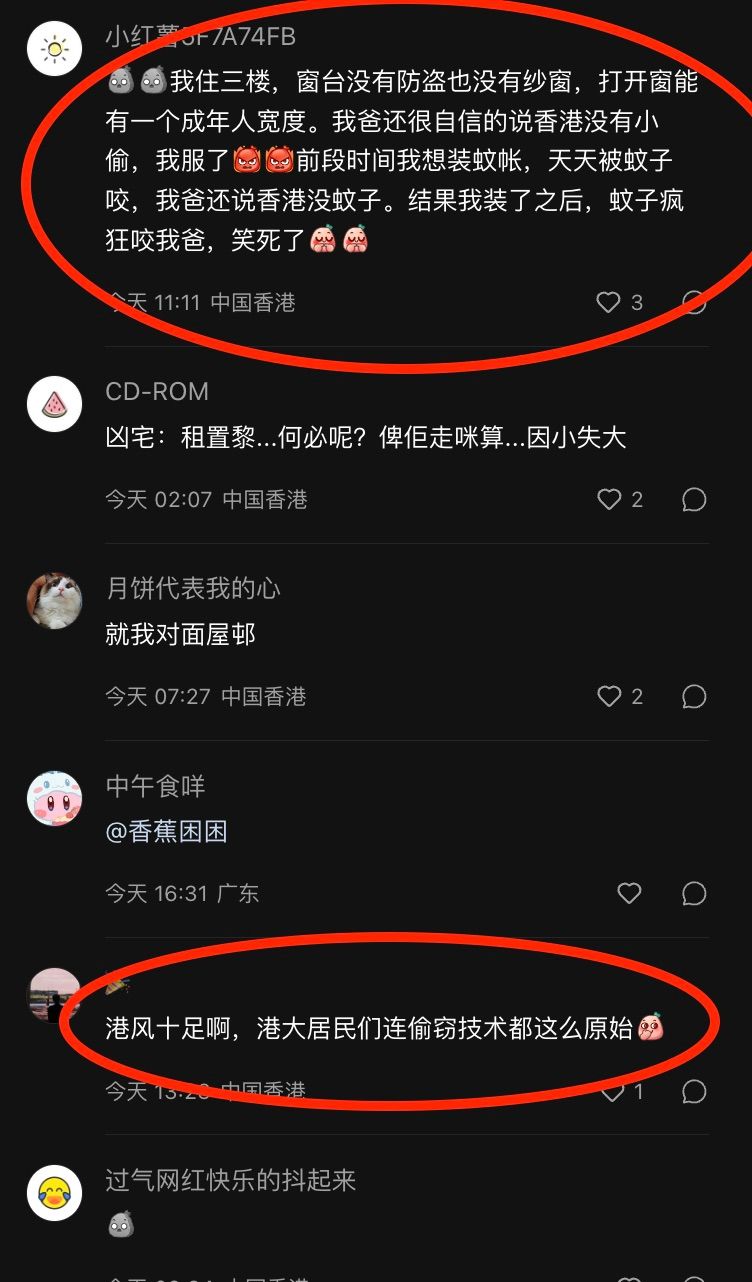Like 中午食咩's comment
The height and width of the screenshot is (1282, 752).
[629, 893]
